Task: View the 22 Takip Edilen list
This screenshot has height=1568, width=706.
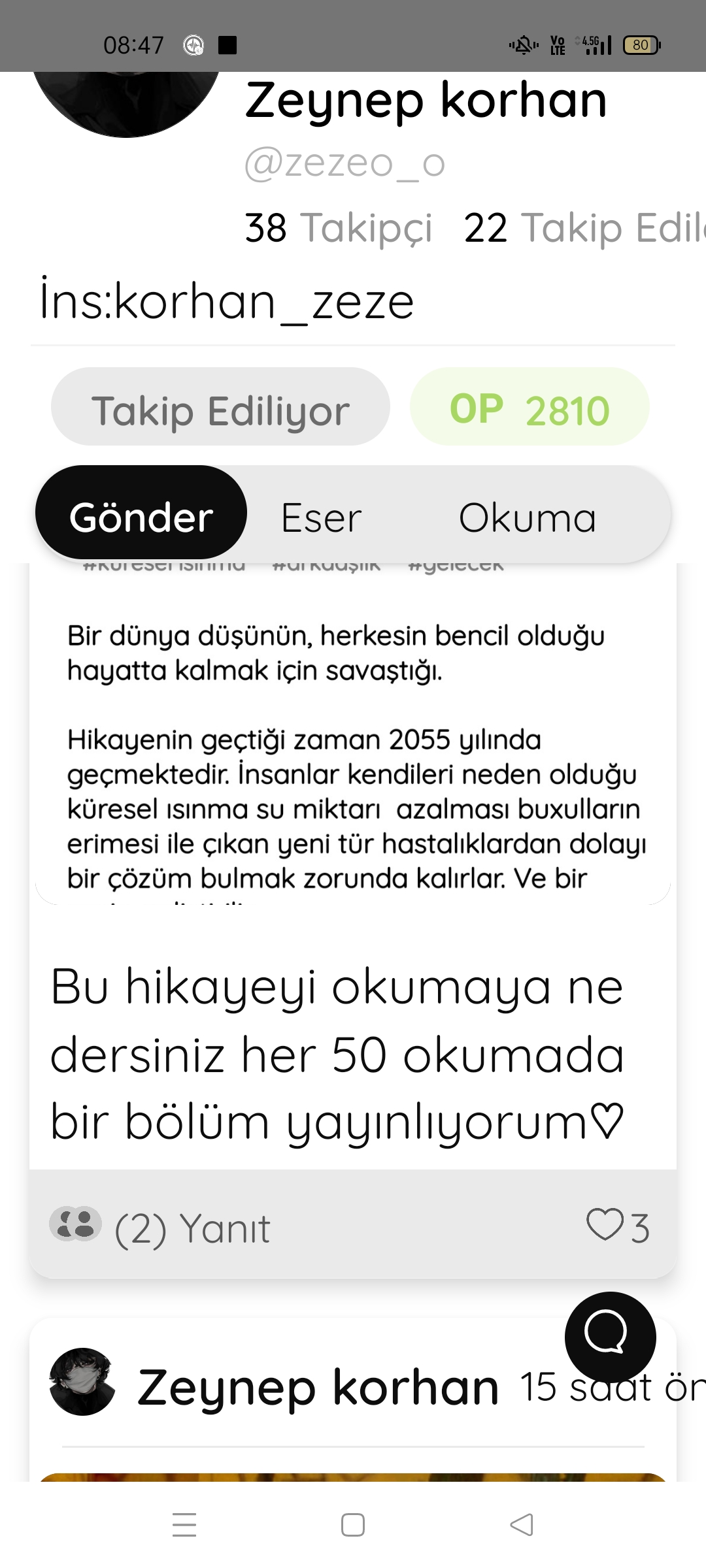Action: (585, 227)
